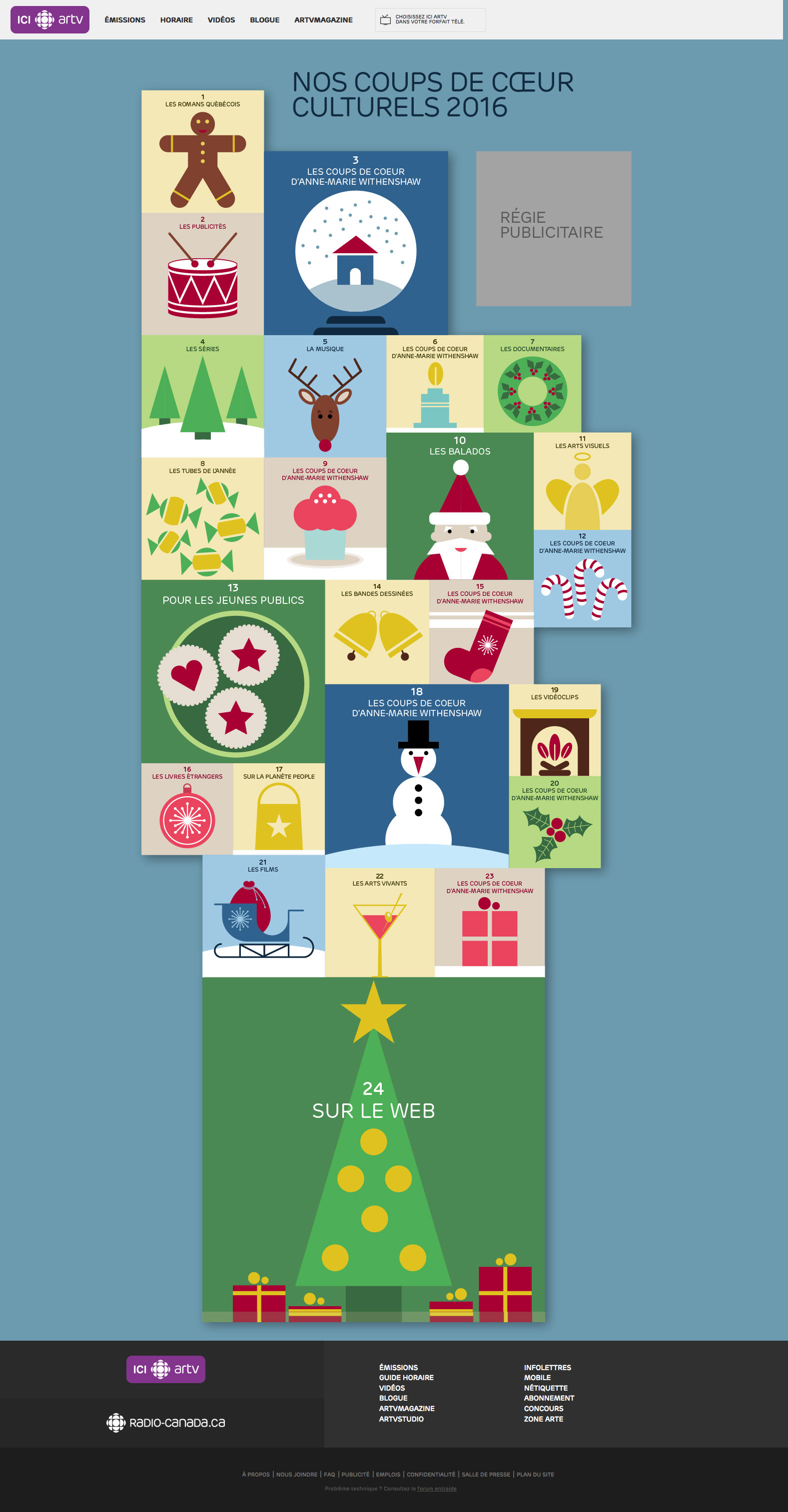This screenshot has width=788, height=1512.
Task: Tap the Choisissez ICI ARTV forfait télé button
Action: (430, 20)
